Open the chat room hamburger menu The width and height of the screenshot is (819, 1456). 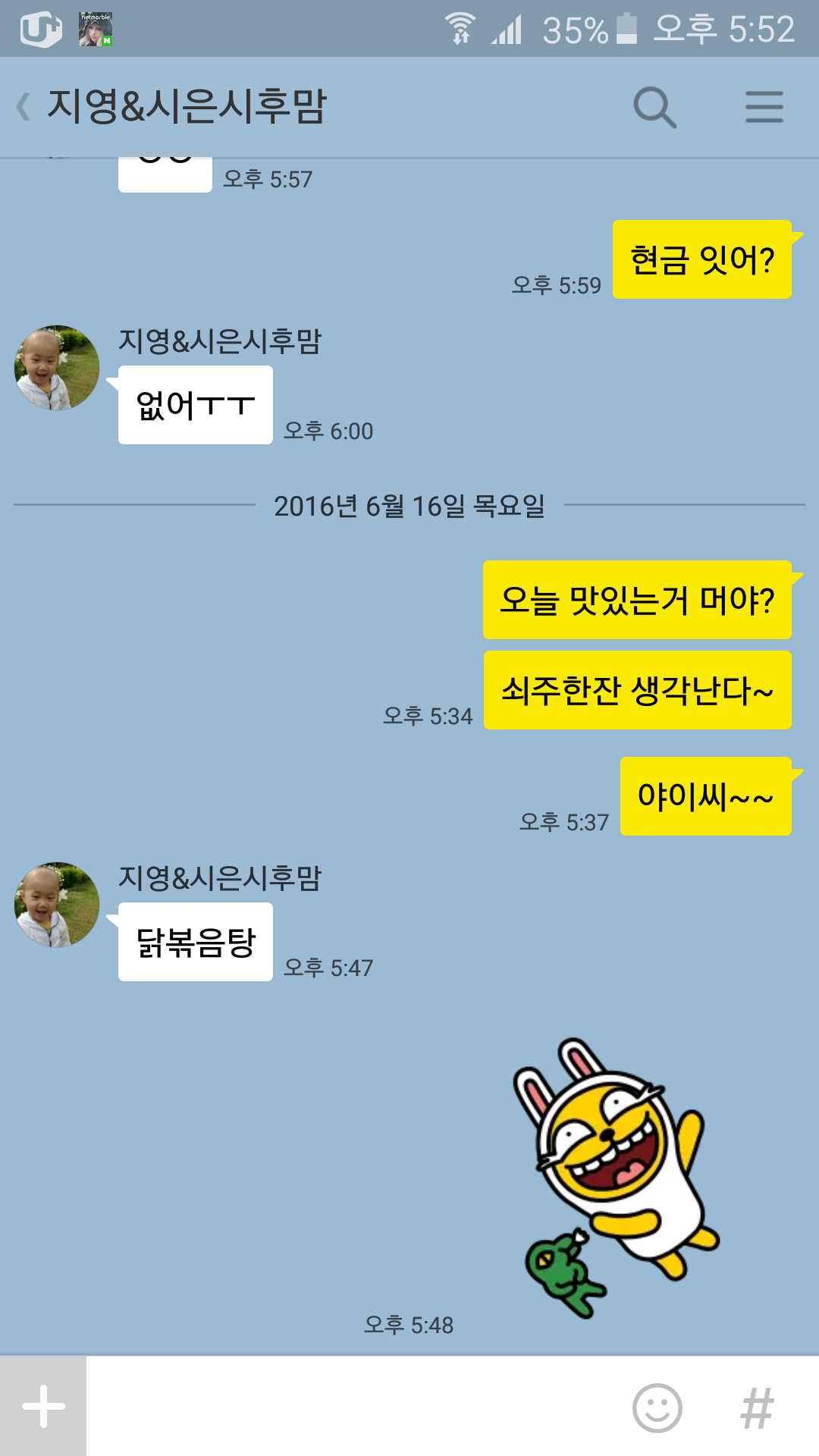(x=764, y=107)
